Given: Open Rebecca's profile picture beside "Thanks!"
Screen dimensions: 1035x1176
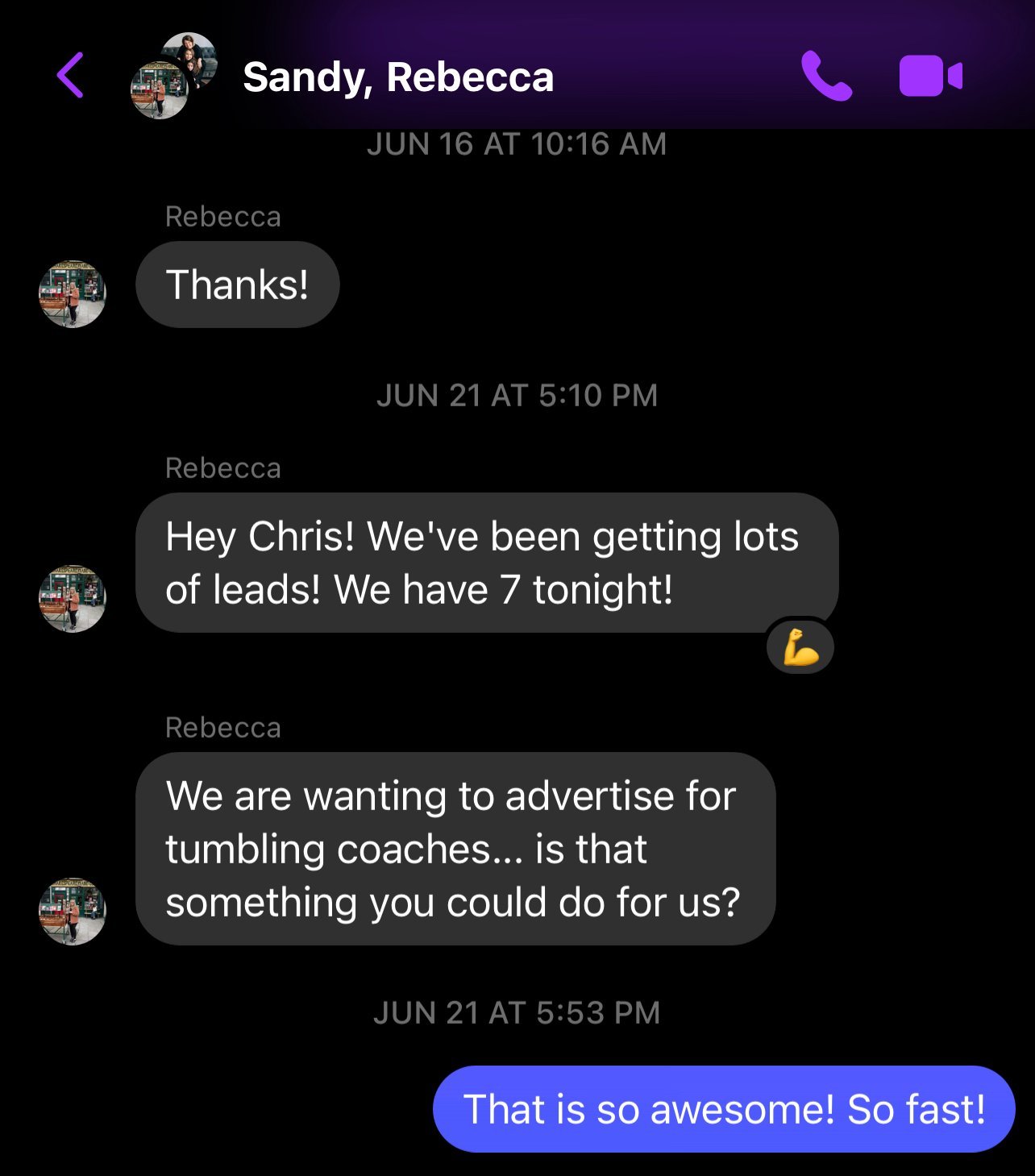Looking at the screenshot, I should click(x=73, y=293).
